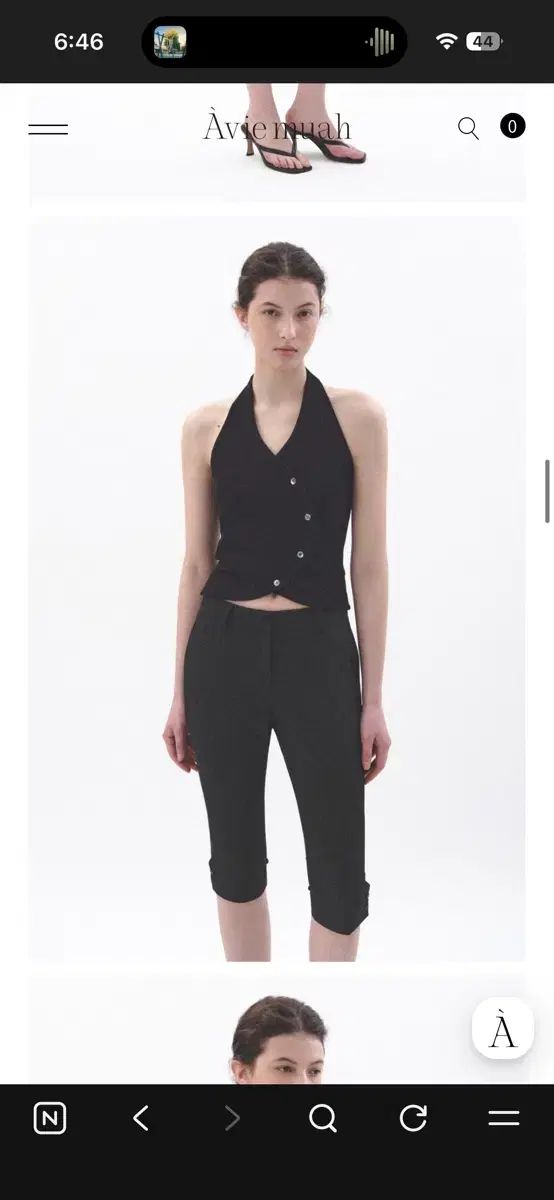Open the hamburger menu on the site header

(48, 129)
